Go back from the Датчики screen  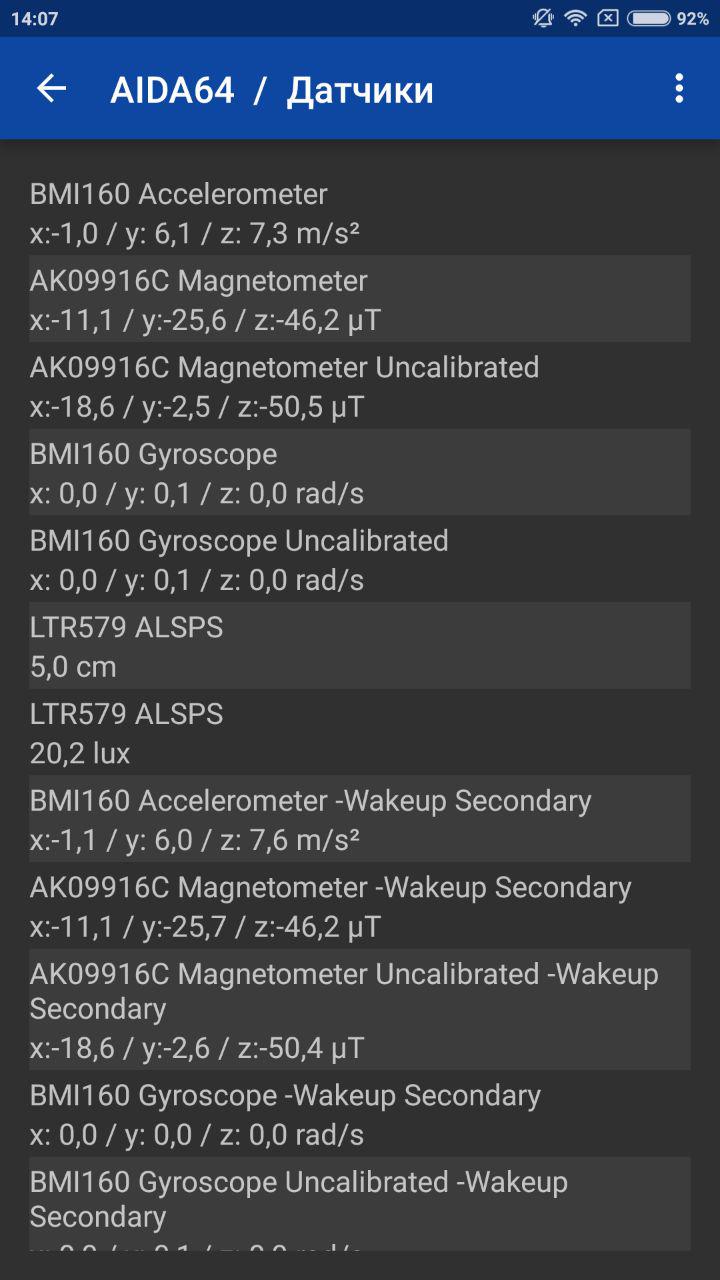[51, 89]
